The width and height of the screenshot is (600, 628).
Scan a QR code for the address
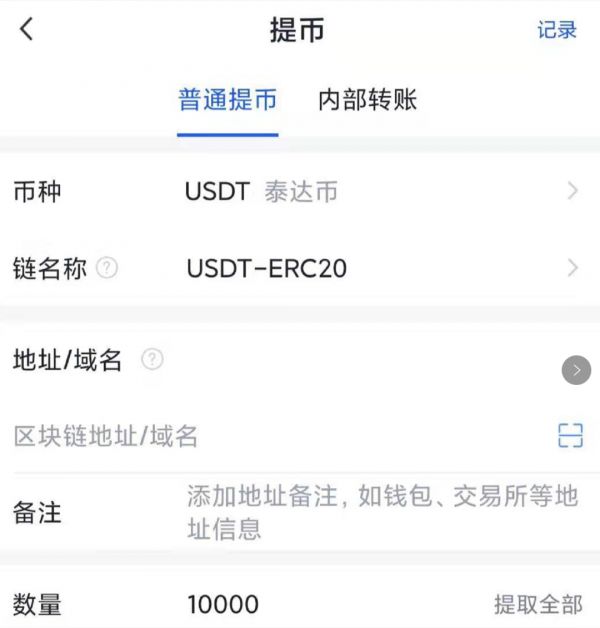click(x=570, y=435)
